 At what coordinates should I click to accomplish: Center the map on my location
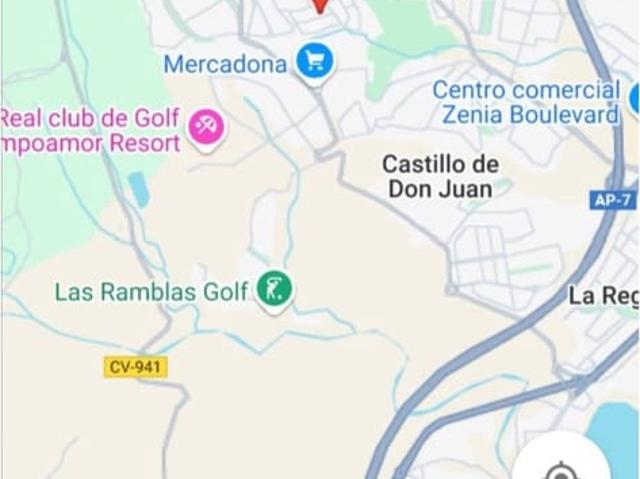click(x=560, y=468)
